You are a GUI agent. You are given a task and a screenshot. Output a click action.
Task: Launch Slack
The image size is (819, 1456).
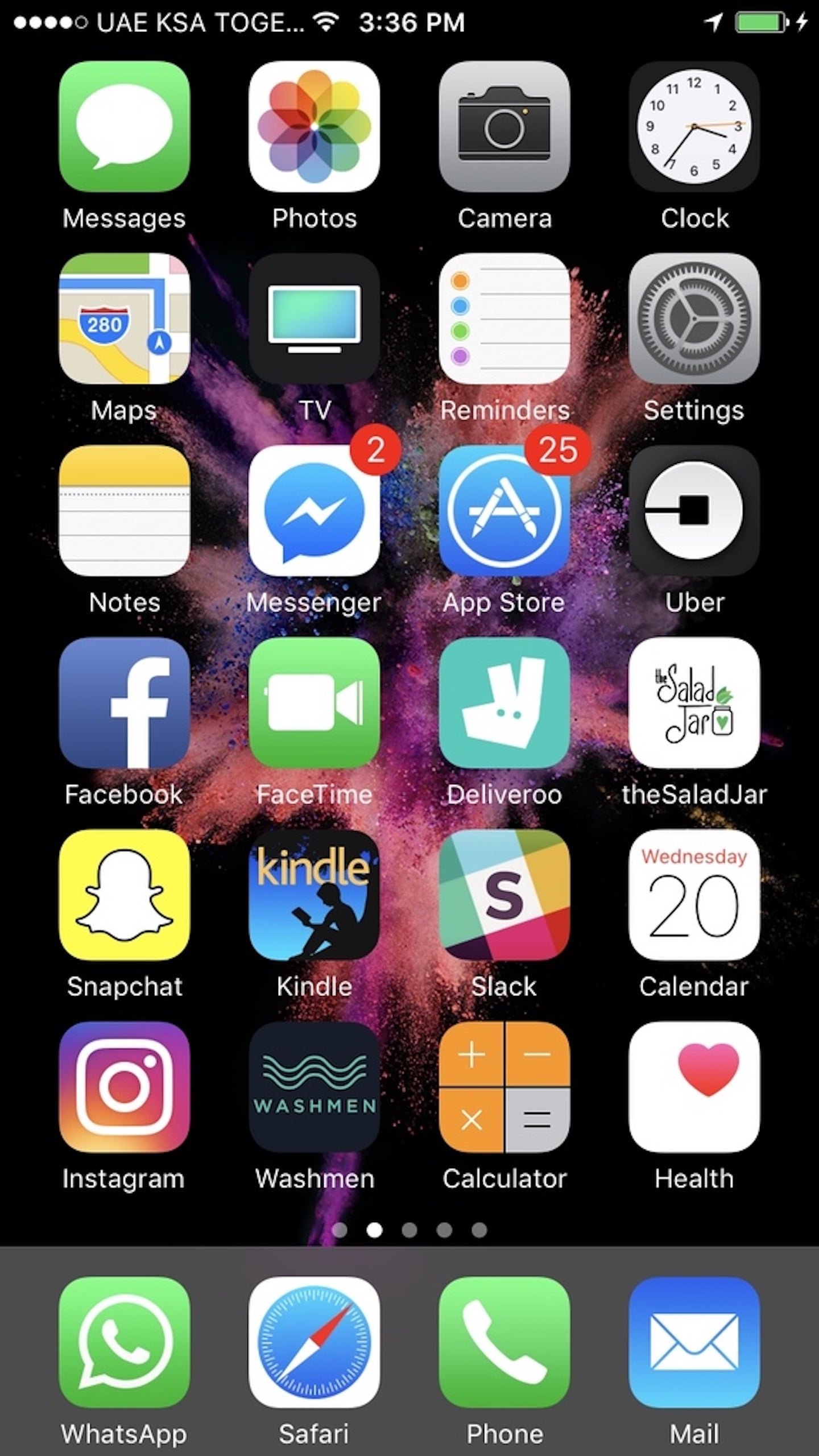pyautogui.click(x=504, y=895)
